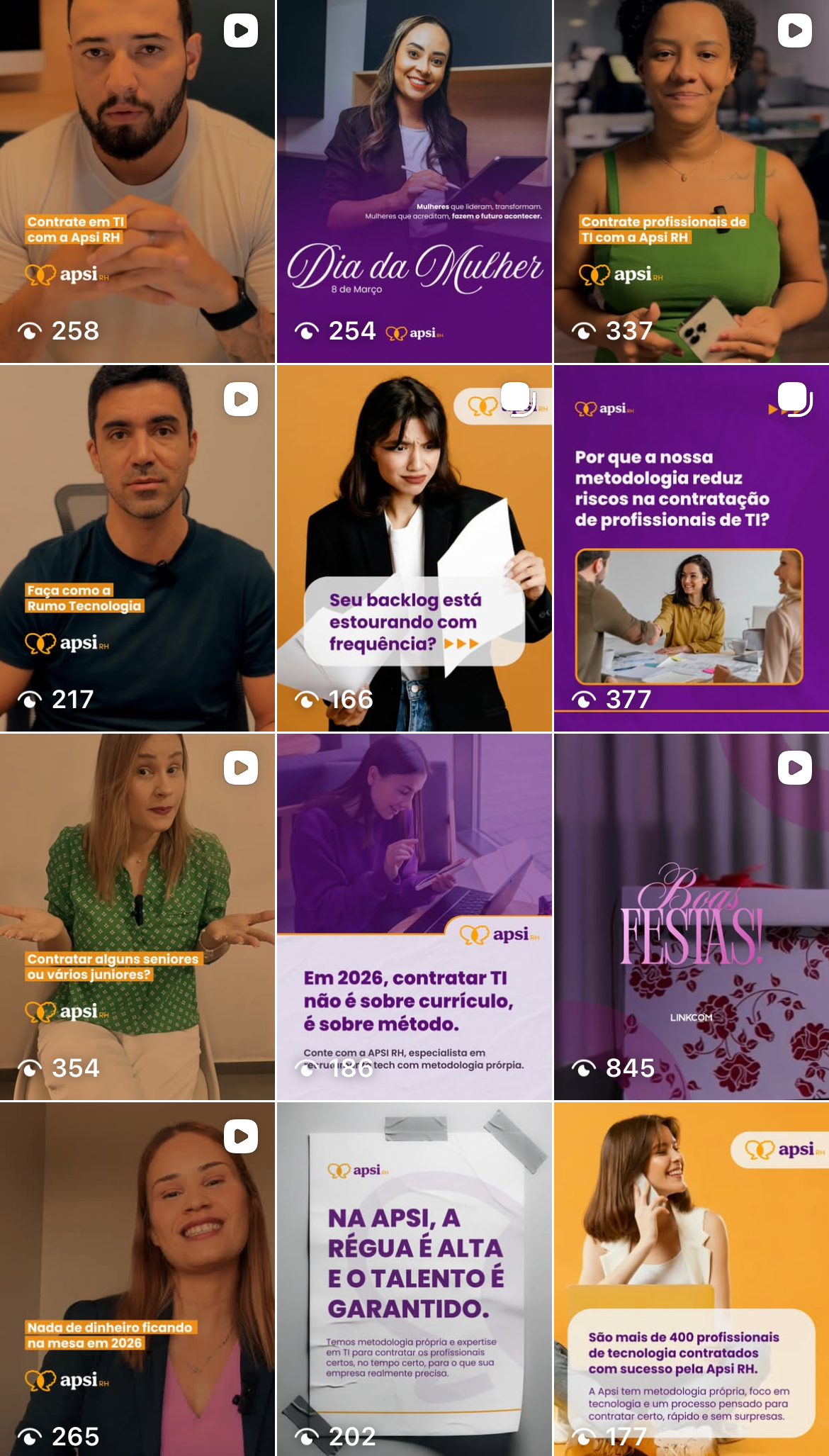Open the 'Faça como a Rumo Tecnologia' reel
Viewport: 829px width, 1456px height.
tap(137, 548)
